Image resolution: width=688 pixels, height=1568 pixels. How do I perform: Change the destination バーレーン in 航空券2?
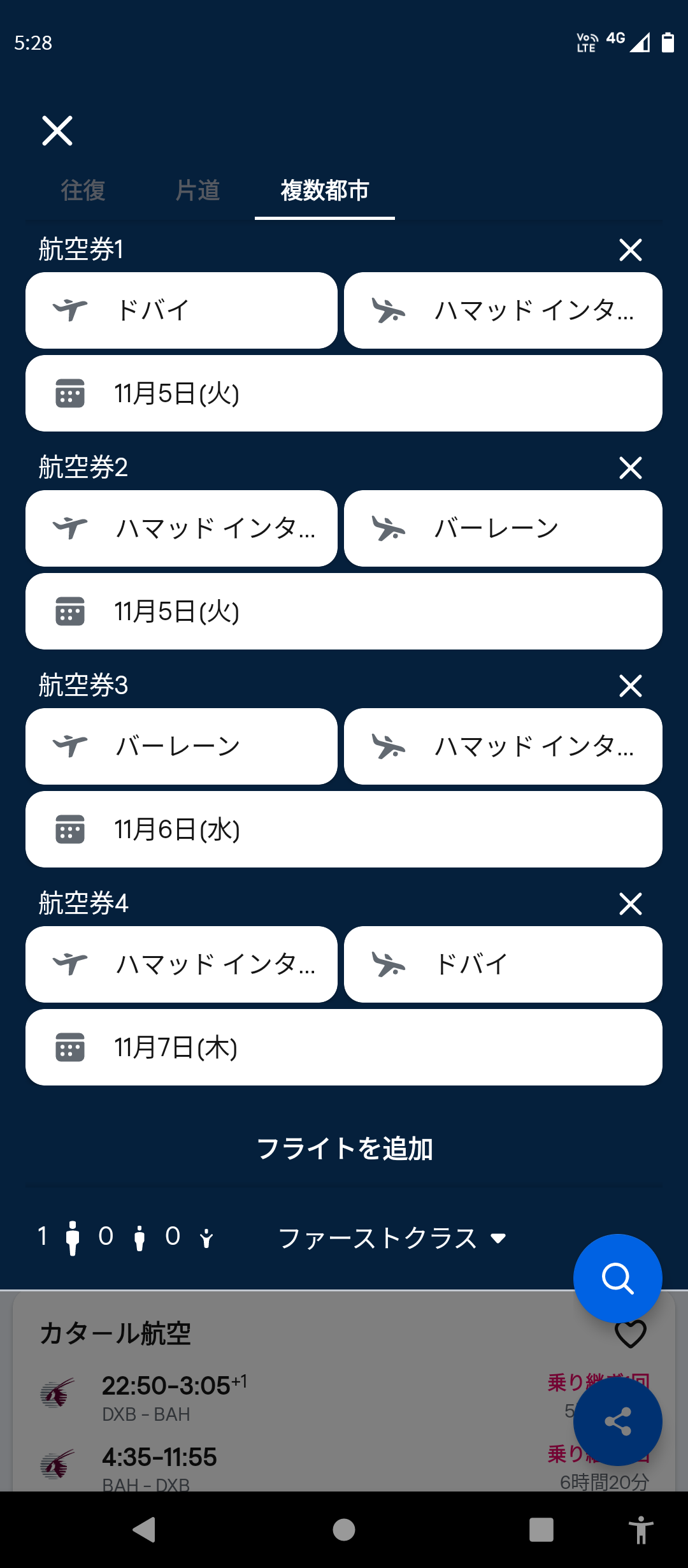coord(503,528)
